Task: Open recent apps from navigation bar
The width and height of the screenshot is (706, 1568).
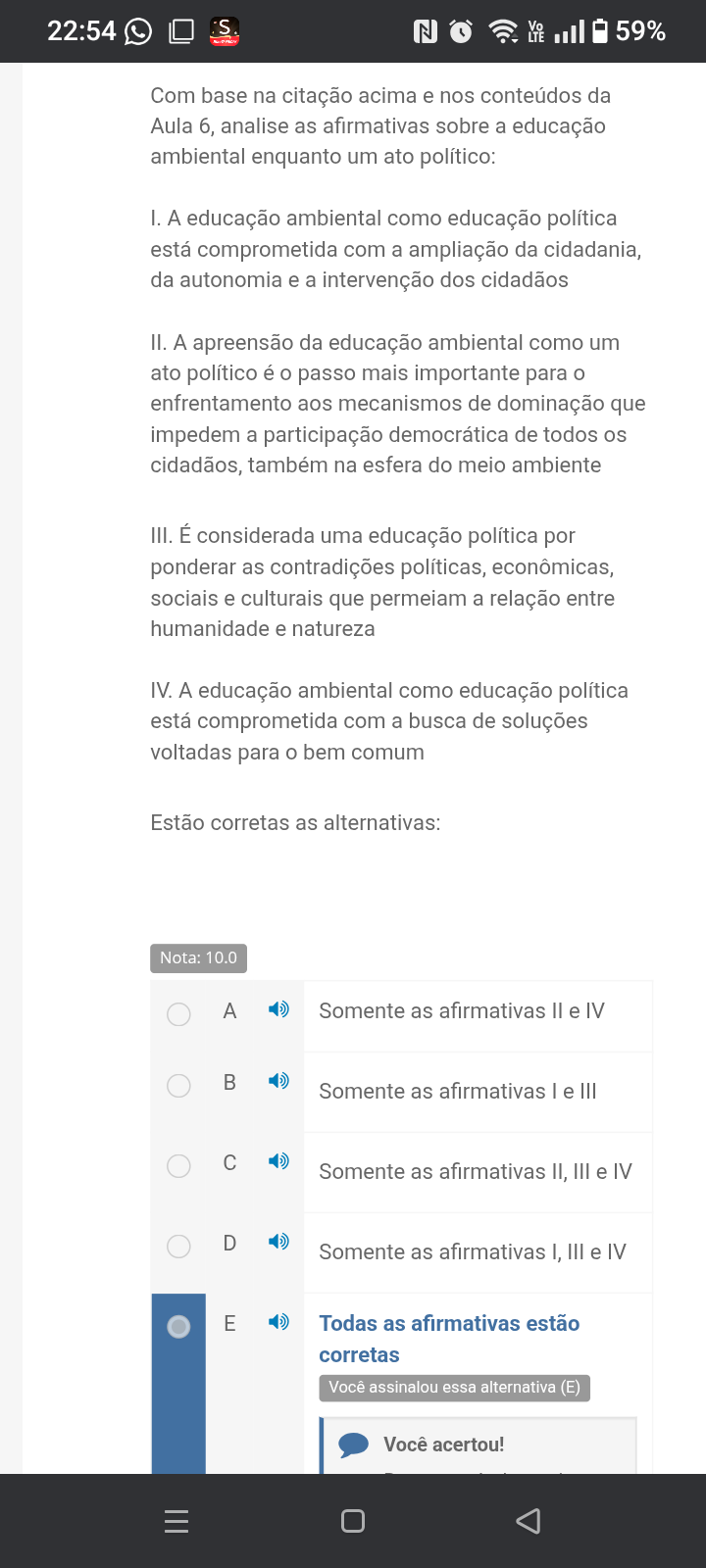Action: (x=176, y=1521)
